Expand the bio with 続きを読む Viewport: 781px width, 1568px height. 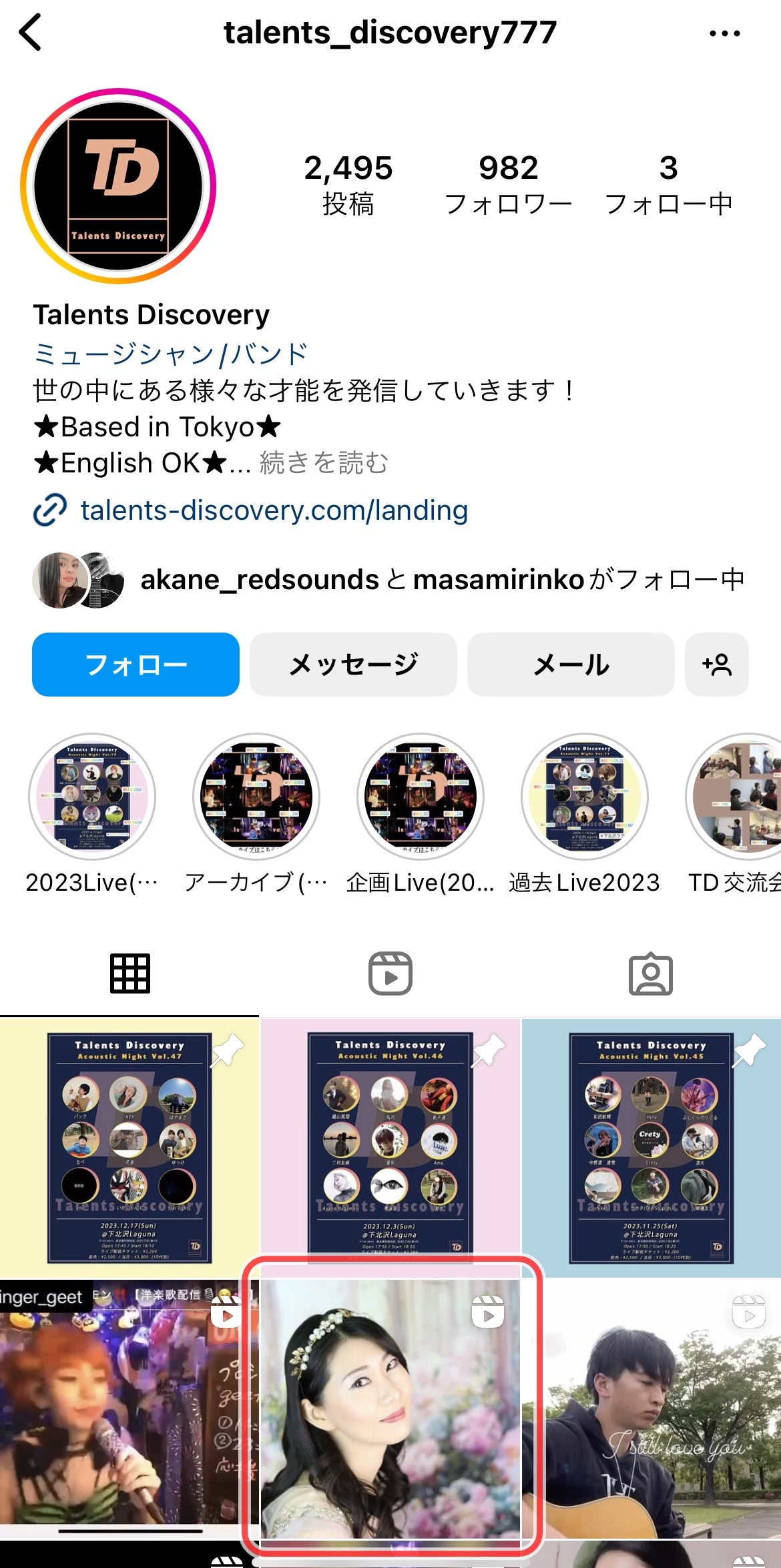pos(324,462)
